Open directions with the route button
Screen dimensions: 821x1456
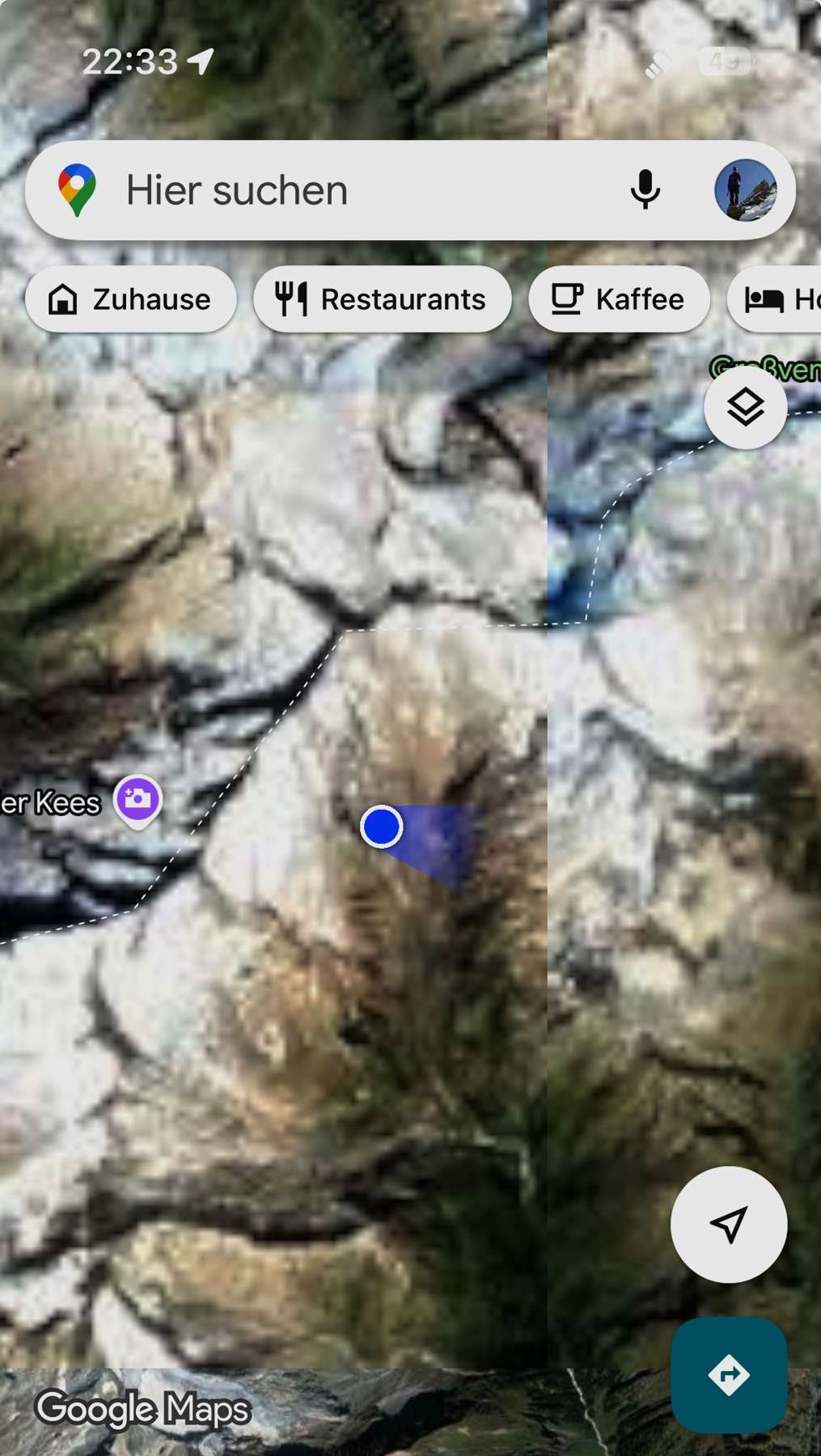point(728,1374)
